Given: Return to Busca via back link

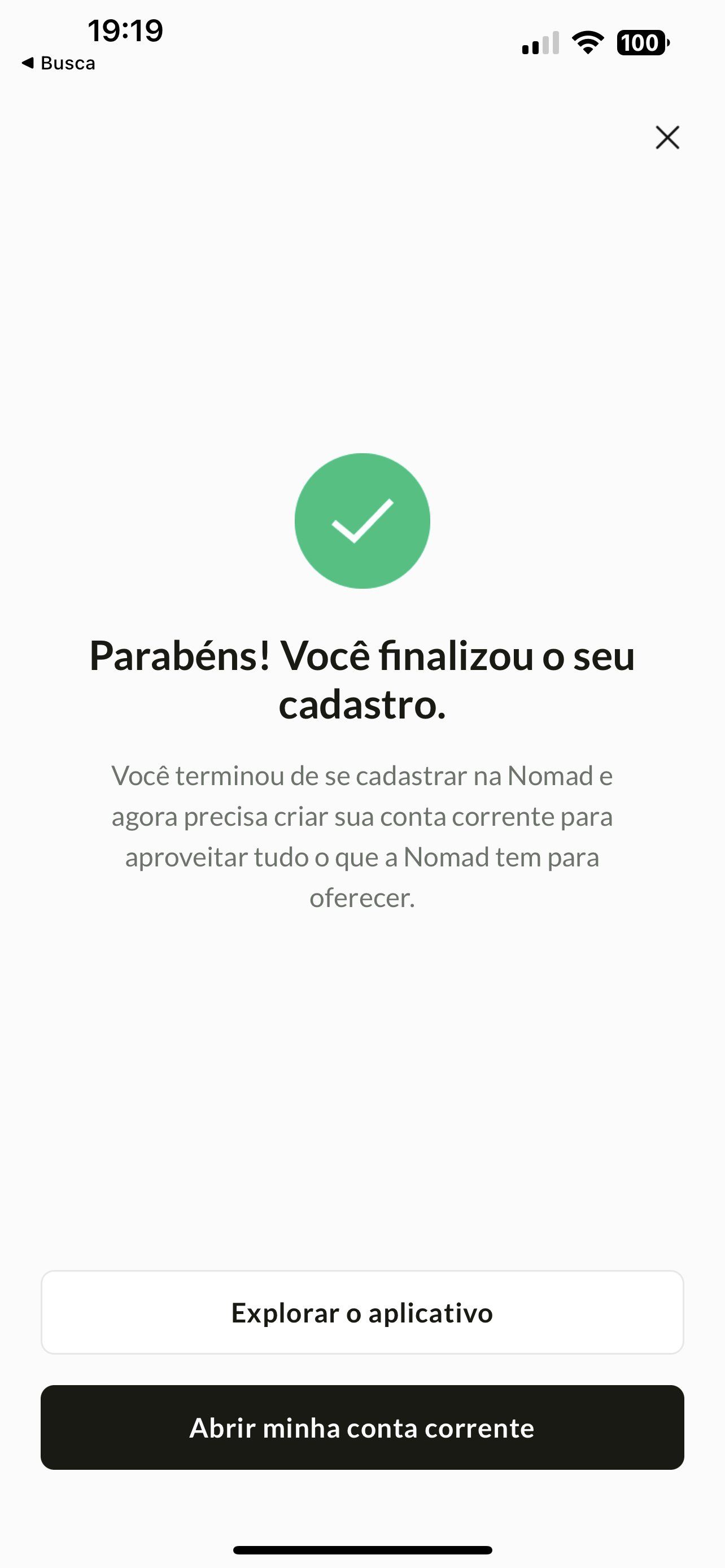Looking at the screenshot, I should pos(58,63).
